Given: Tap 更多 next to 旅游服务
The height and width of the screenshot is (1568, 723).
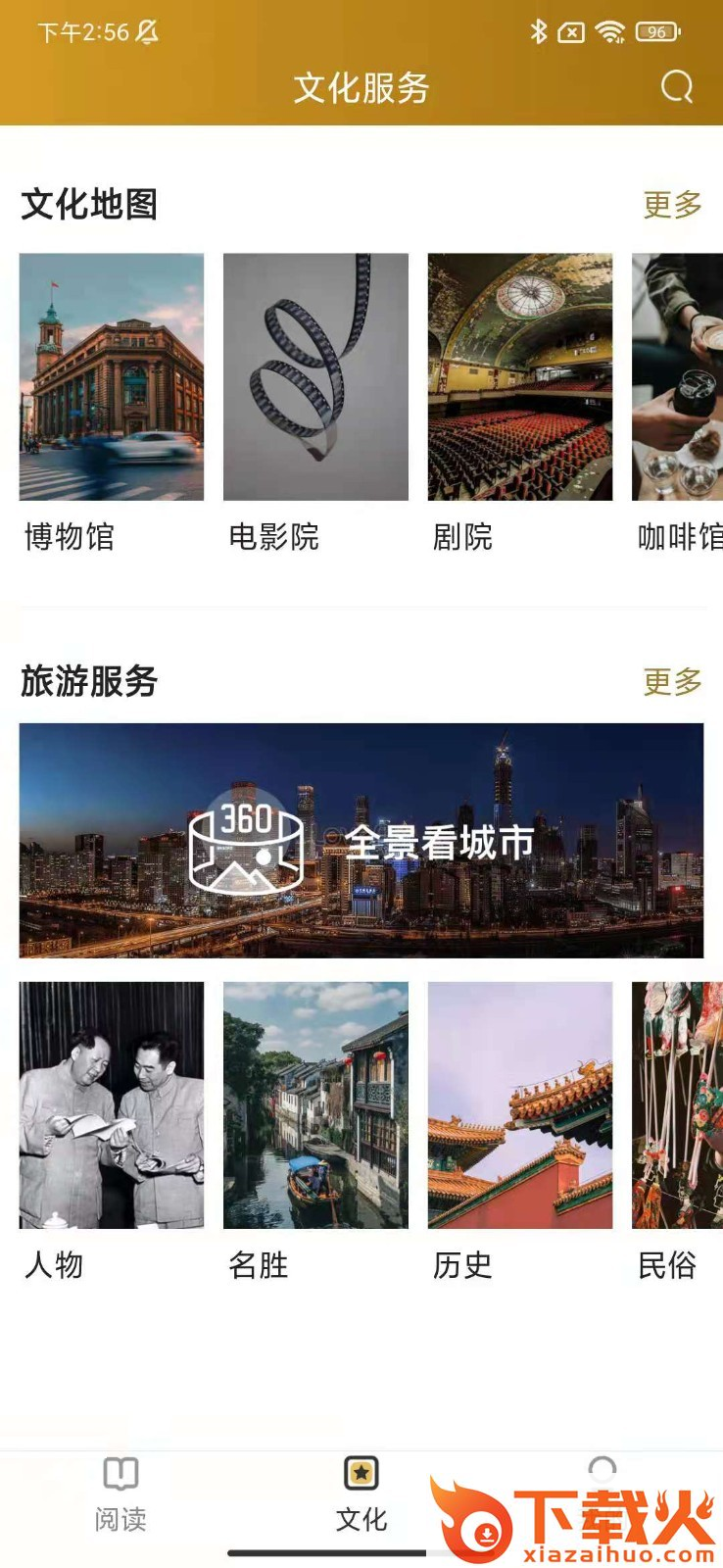Looking at the screenshot, I should coord(672,681).
